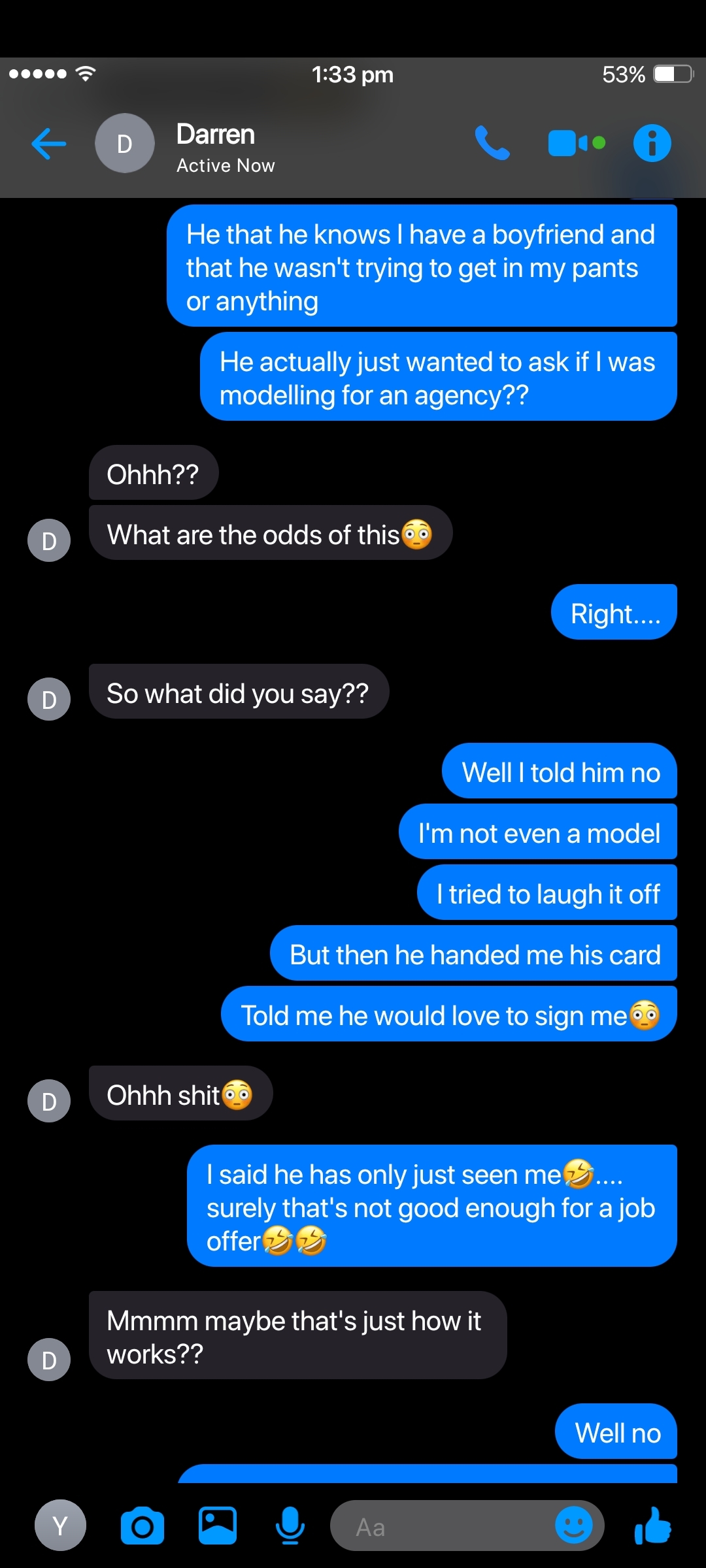
Task: Open the emoji picker in the message field
Action: click(573, 1526)
